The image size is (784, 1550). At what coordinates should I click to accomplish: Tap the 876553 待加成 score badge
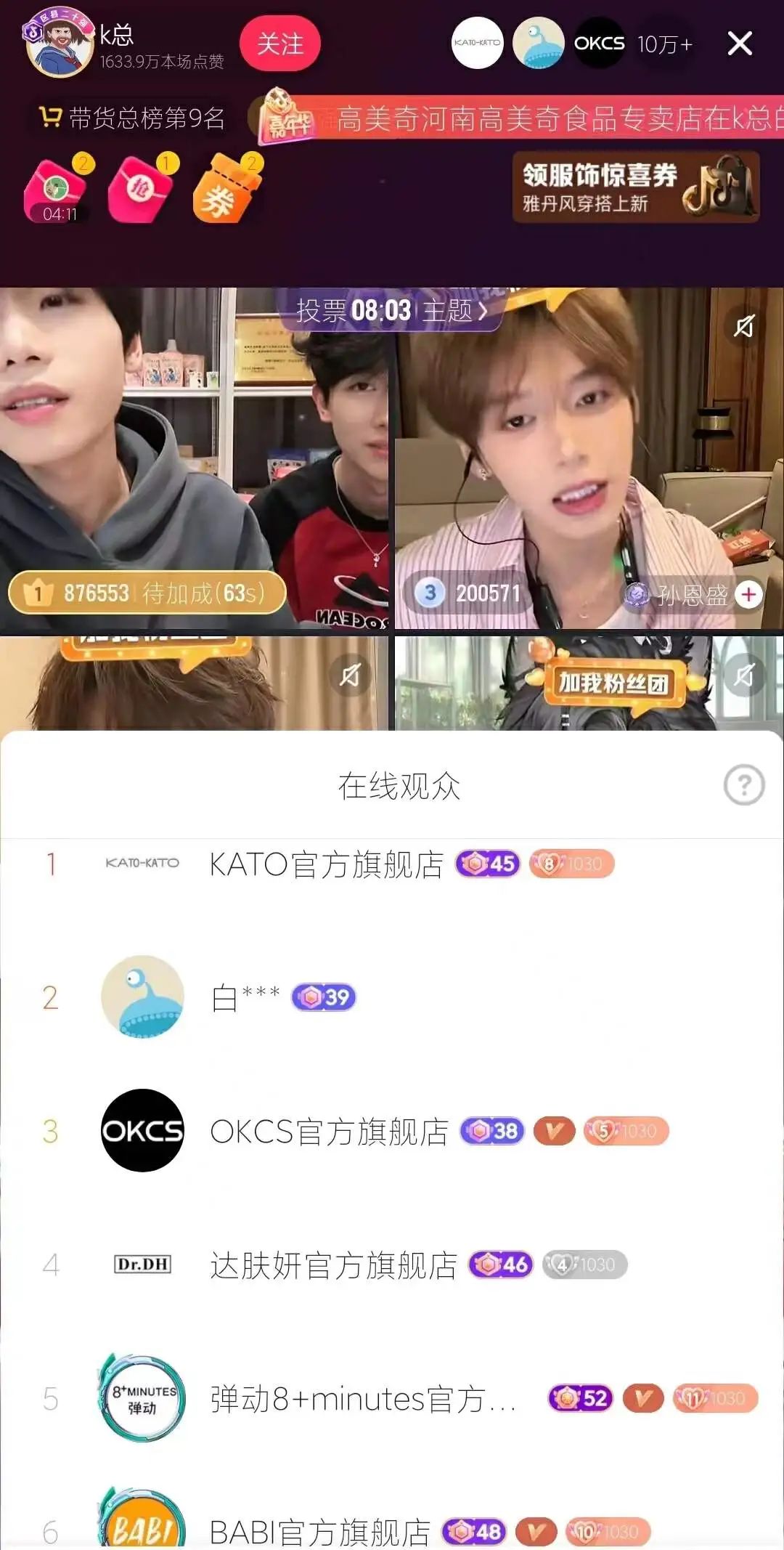[x=147, y=593]
